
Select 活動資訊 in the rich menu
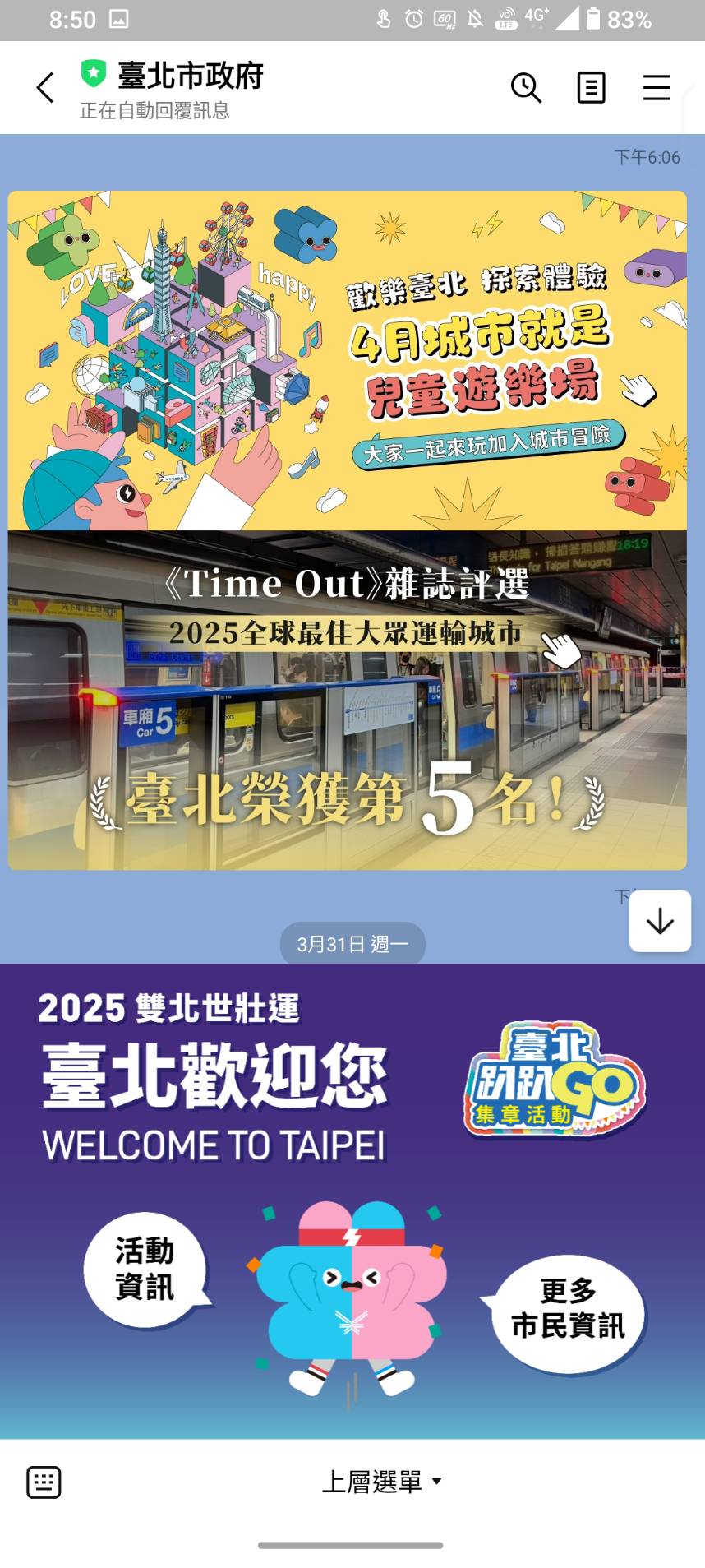pos(145,1270)
